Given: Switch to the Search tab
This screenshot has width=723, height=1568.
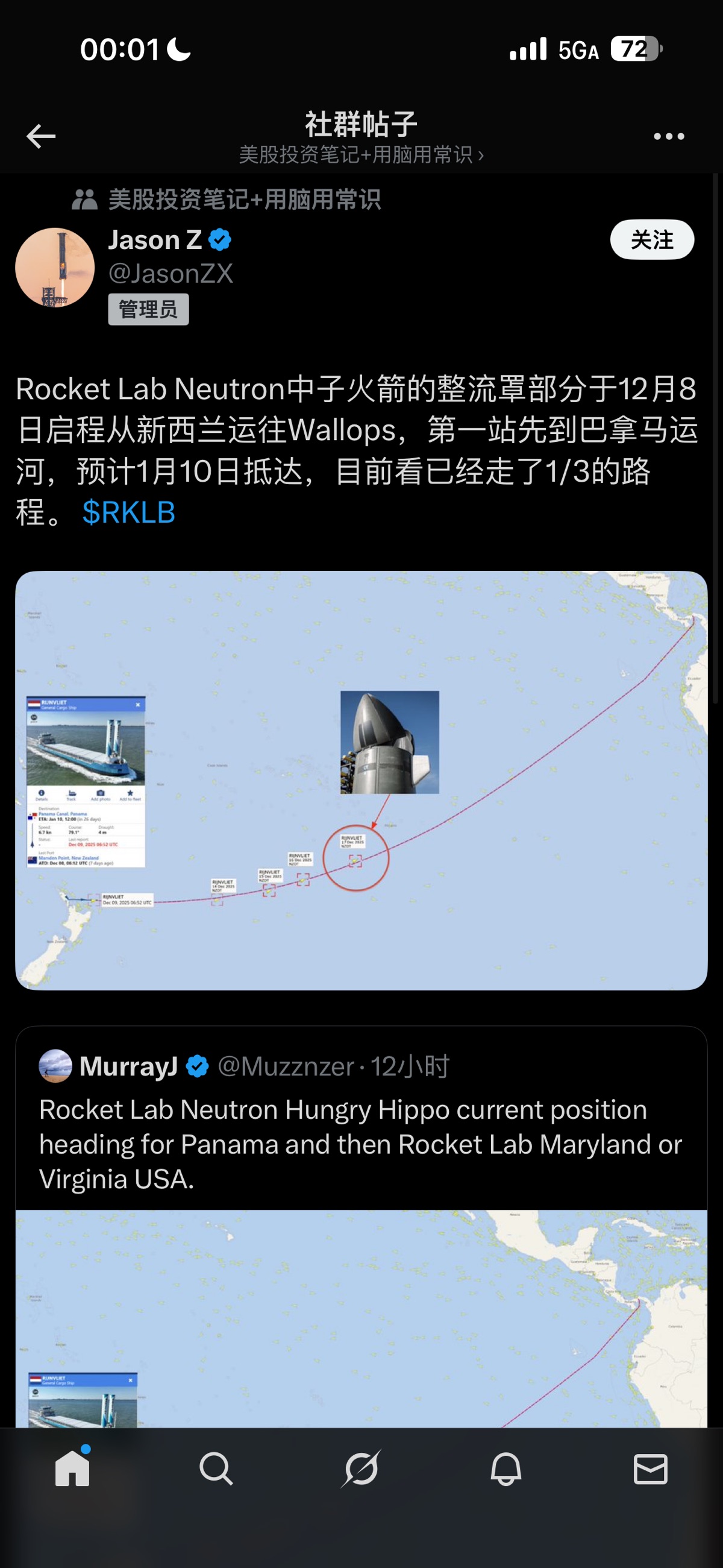Looking at the screenshot, I should pos(216,1468).
